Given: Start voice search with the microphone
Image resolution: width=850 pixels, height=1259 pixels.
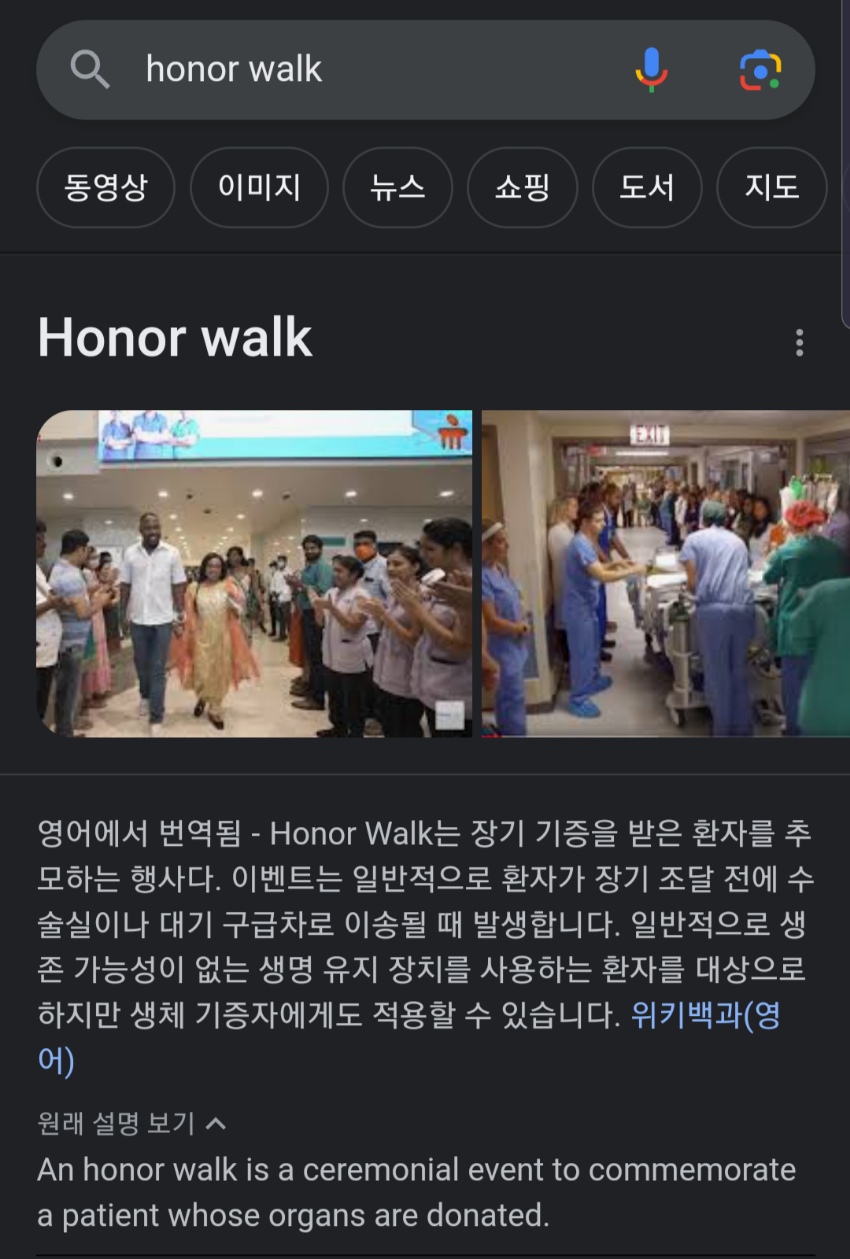Looking at the screenshot, I should (x=651, y=70).
